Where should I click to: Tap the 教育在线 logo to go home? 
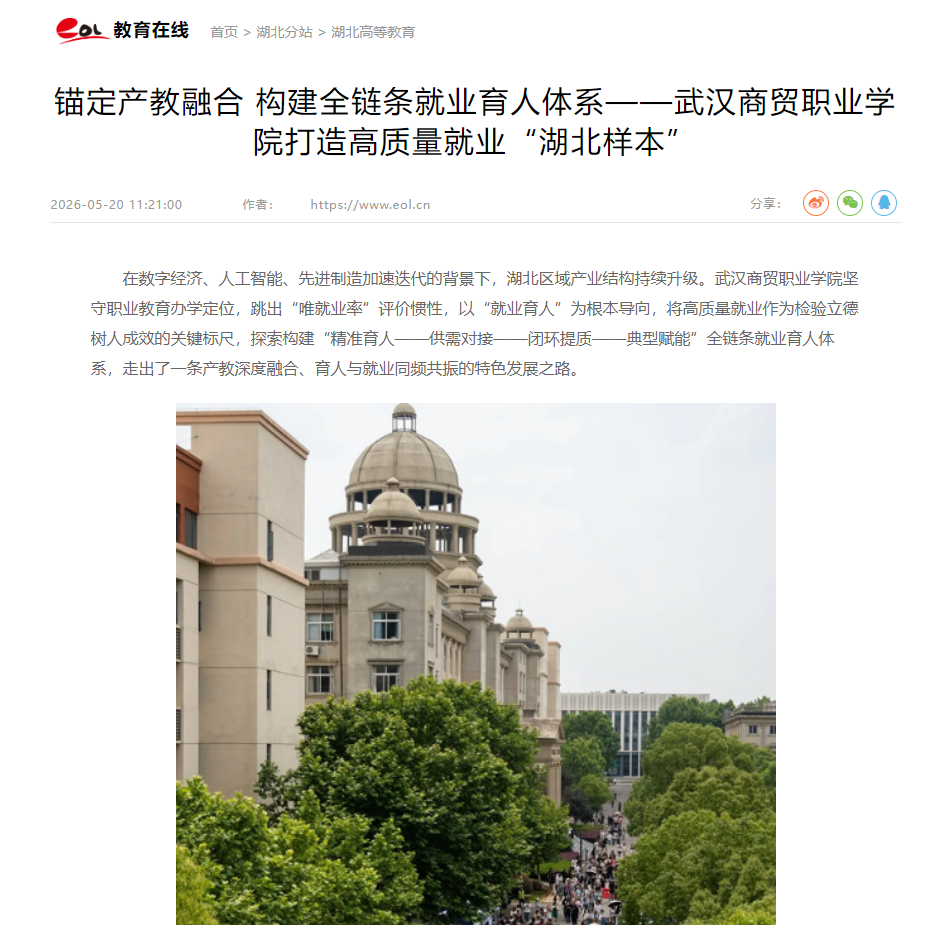122,30
